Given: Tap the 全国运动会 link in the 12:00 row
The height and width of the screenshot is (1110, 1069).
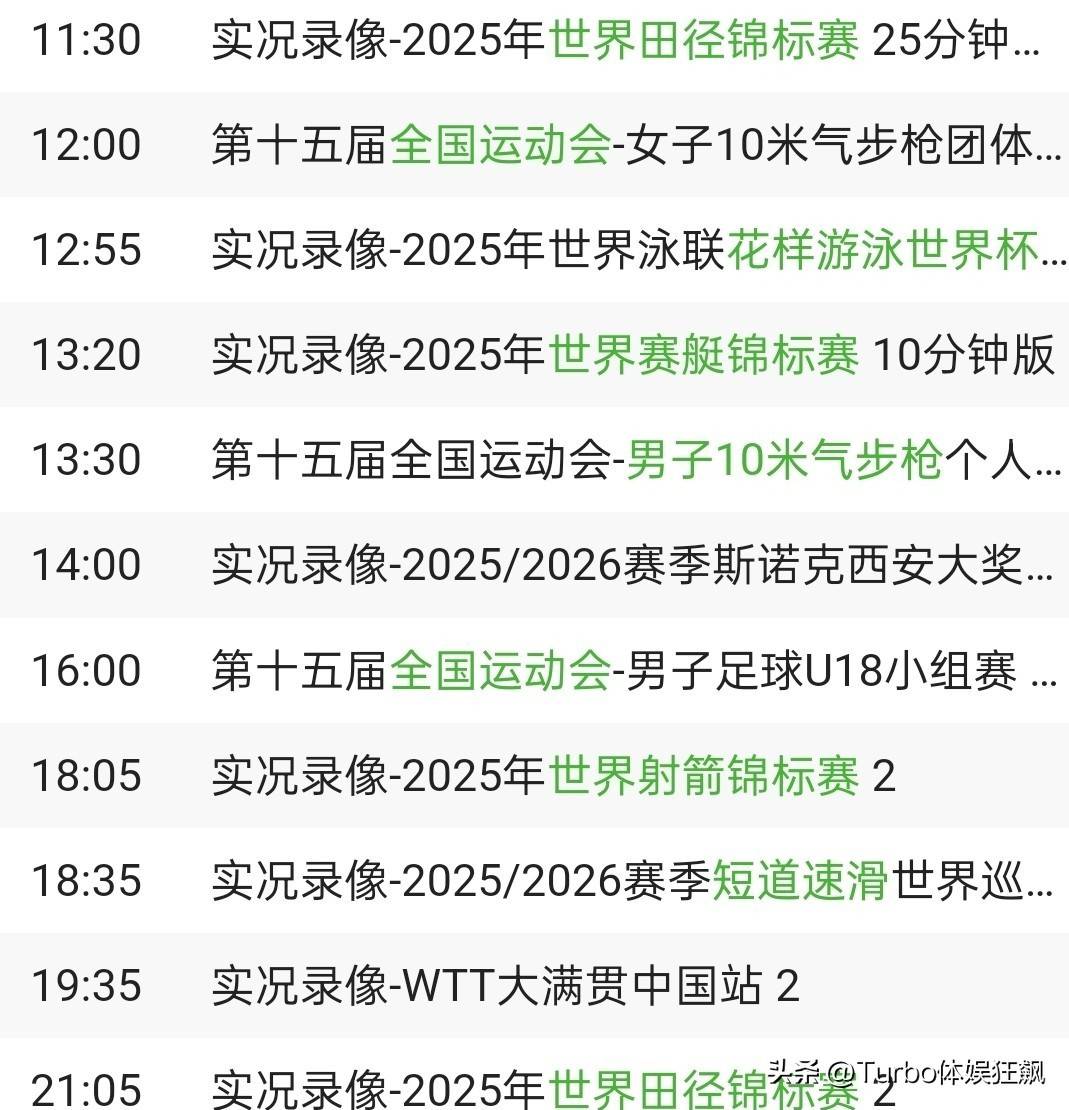Looking at the screenshot, I should pos(500,146).
